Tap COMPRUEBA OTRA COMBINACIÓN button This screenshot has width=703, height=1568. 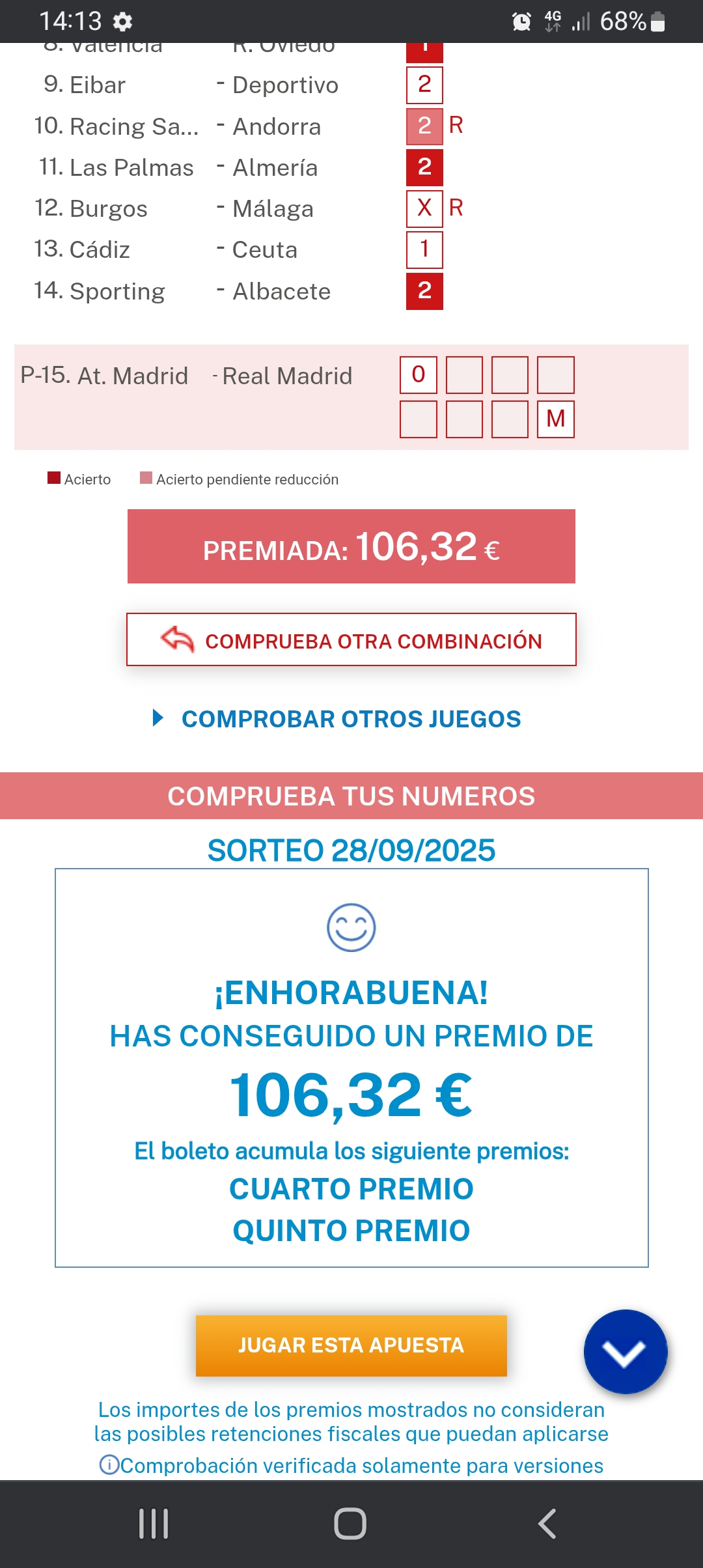tap(351, 640)
